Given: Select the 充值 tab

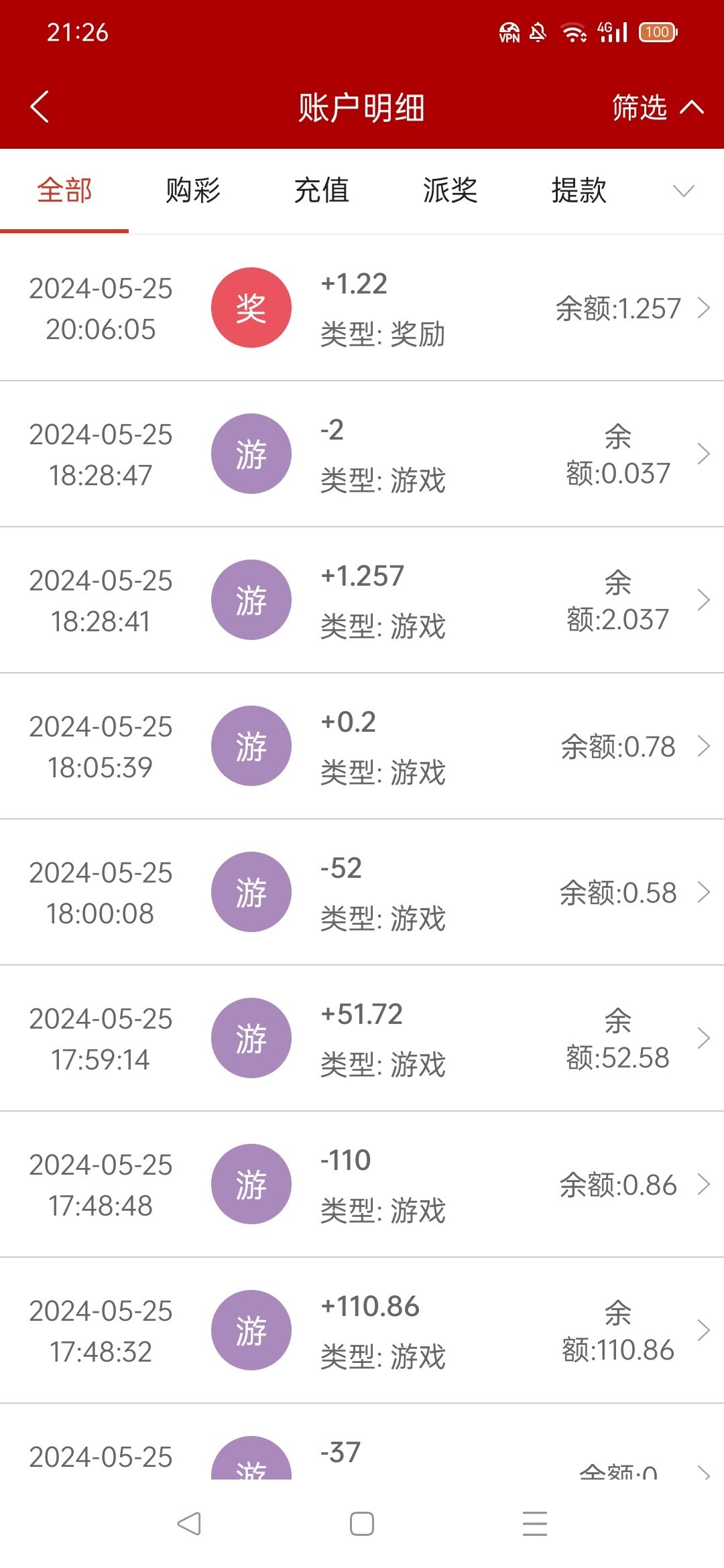Looking at the screenshot, I should pos(322,191).
